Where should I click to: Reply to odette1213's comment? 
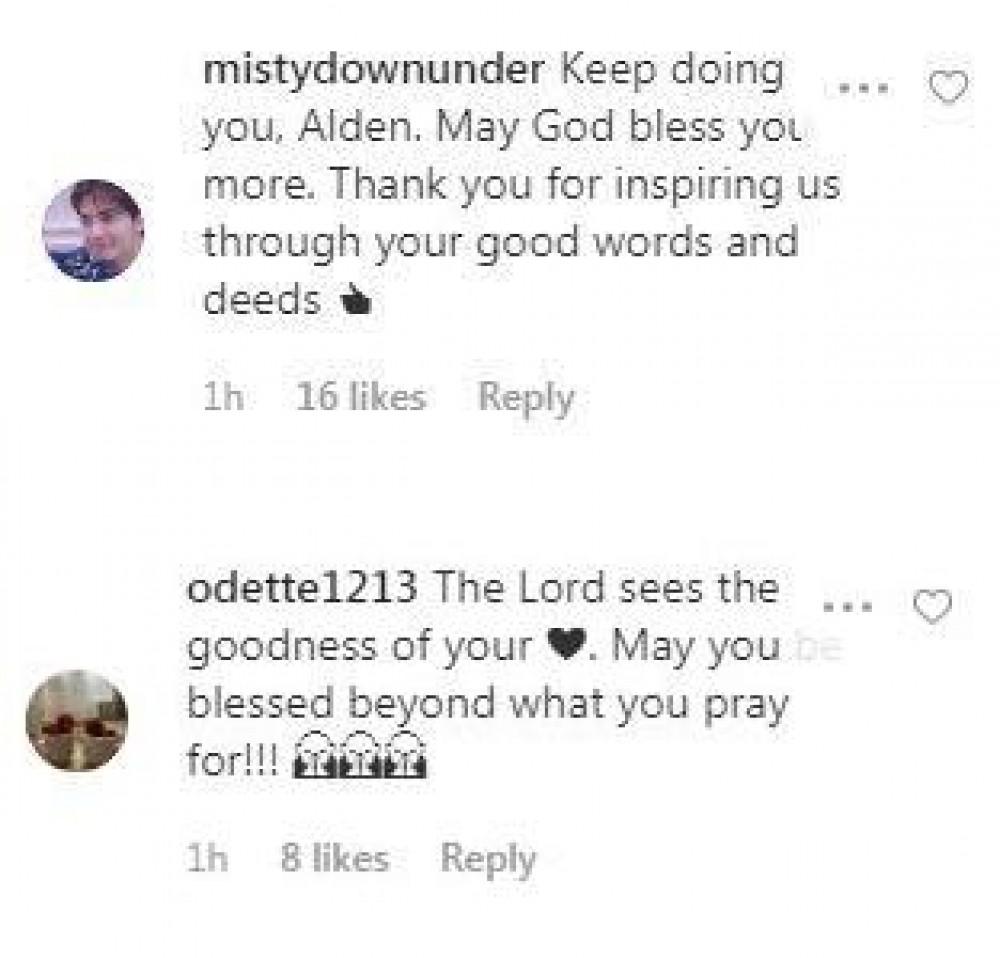pos(488,858)
